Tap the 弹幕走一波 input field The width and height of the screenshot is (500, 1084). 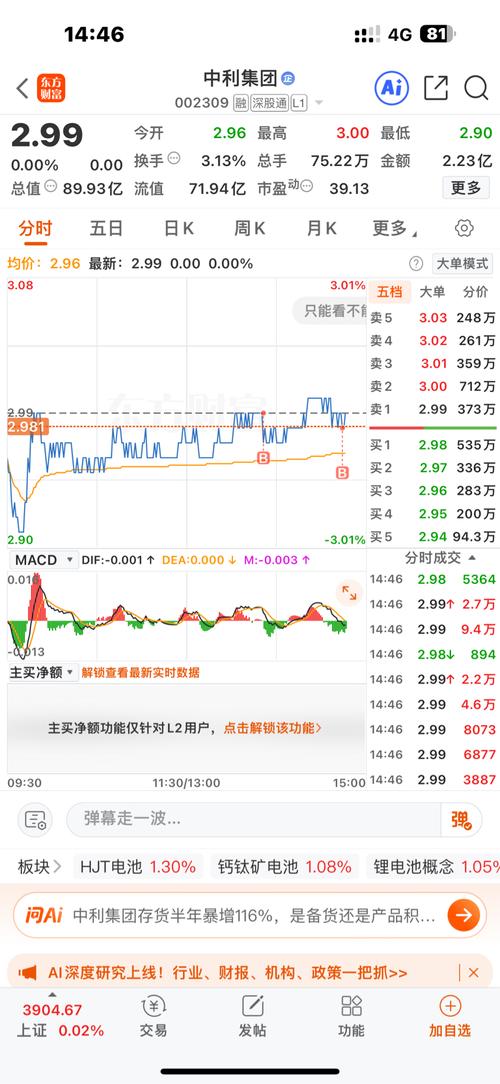click(x=253, y=819)
